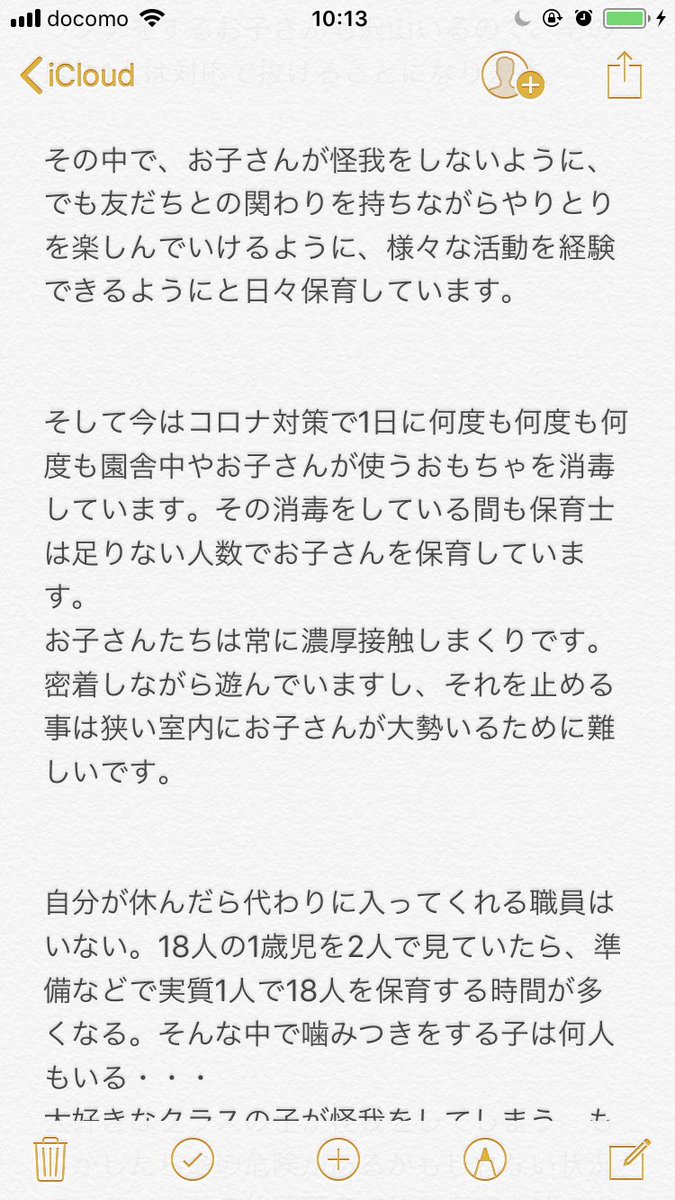Compose a new note
The image size is (675, 1200).
(x=626, y=1159)
